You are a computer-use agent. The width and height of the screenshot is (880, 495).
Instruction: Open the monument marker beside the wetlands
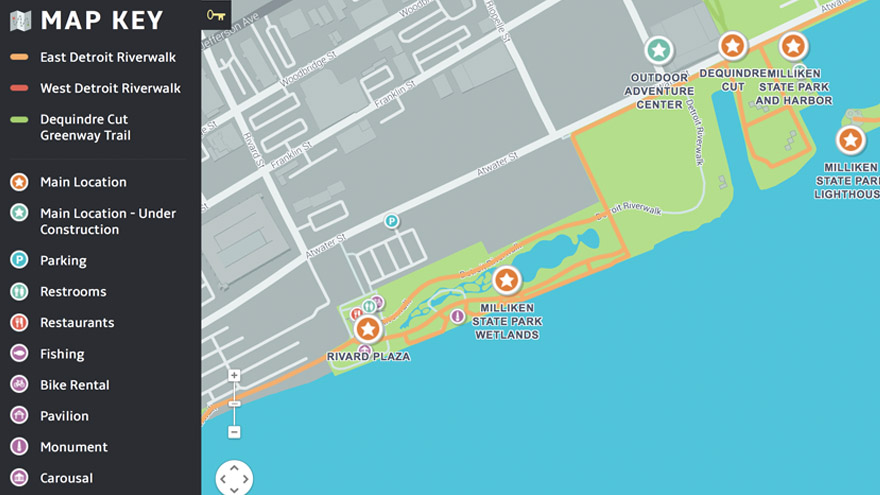(457, 316)
